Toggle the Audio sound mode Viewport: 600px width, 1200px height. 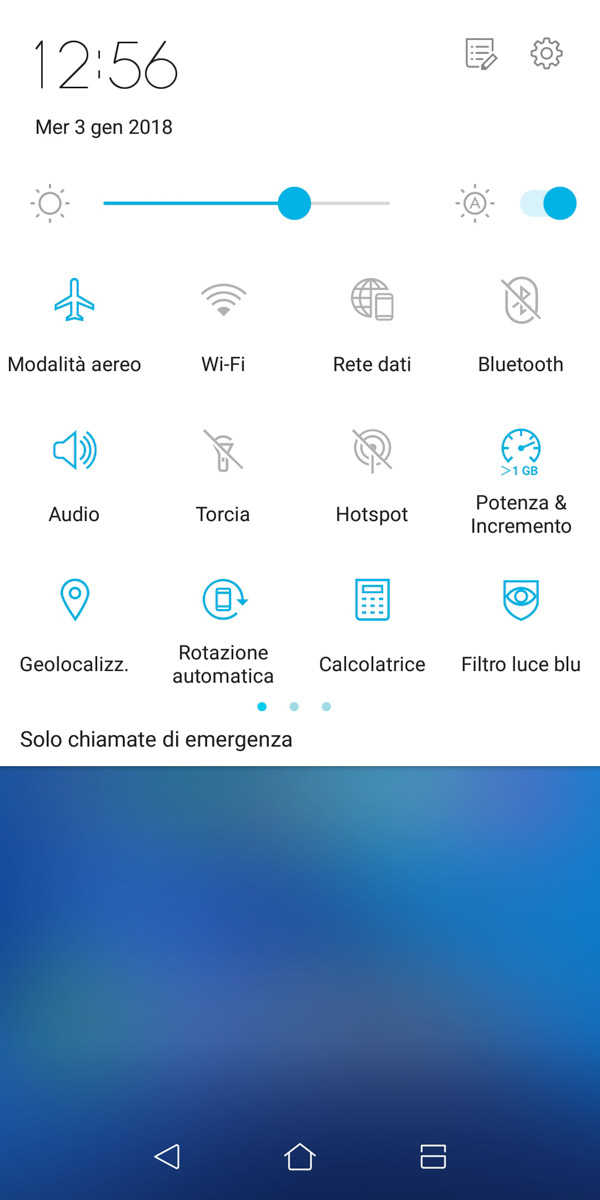[x=74, y=451]
